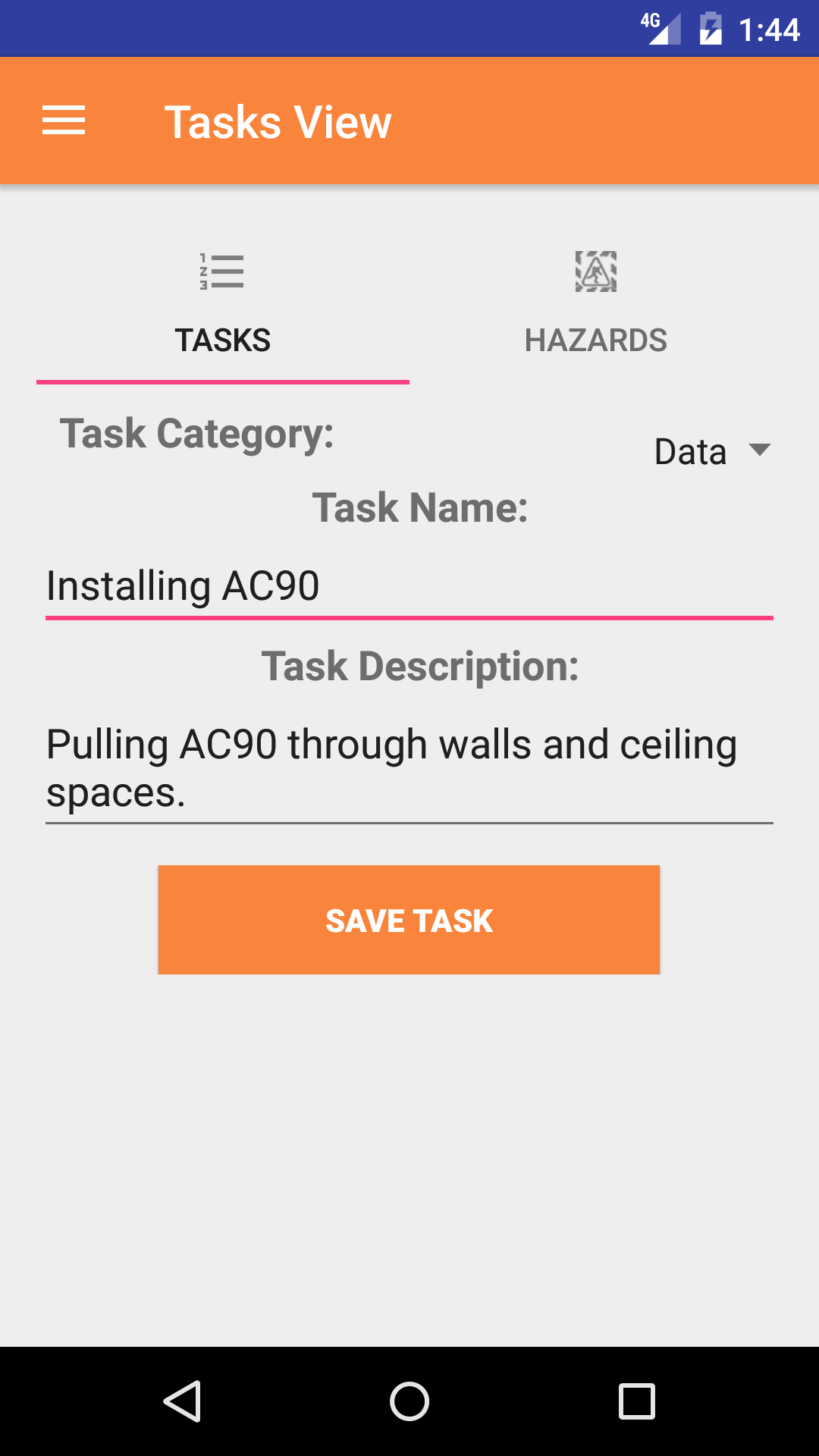Return to the home screen

pos(409,1401)
